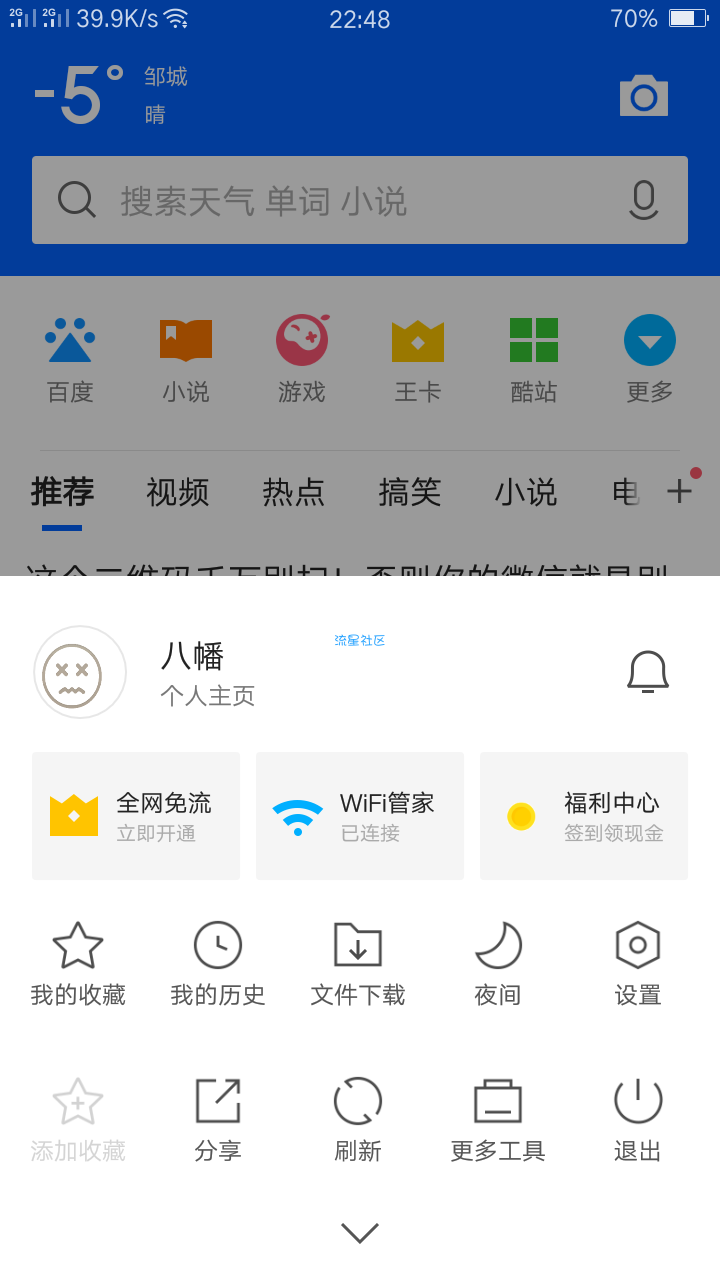Open the WiFi管家 card

pyautogui.click(x=360, y=816)
